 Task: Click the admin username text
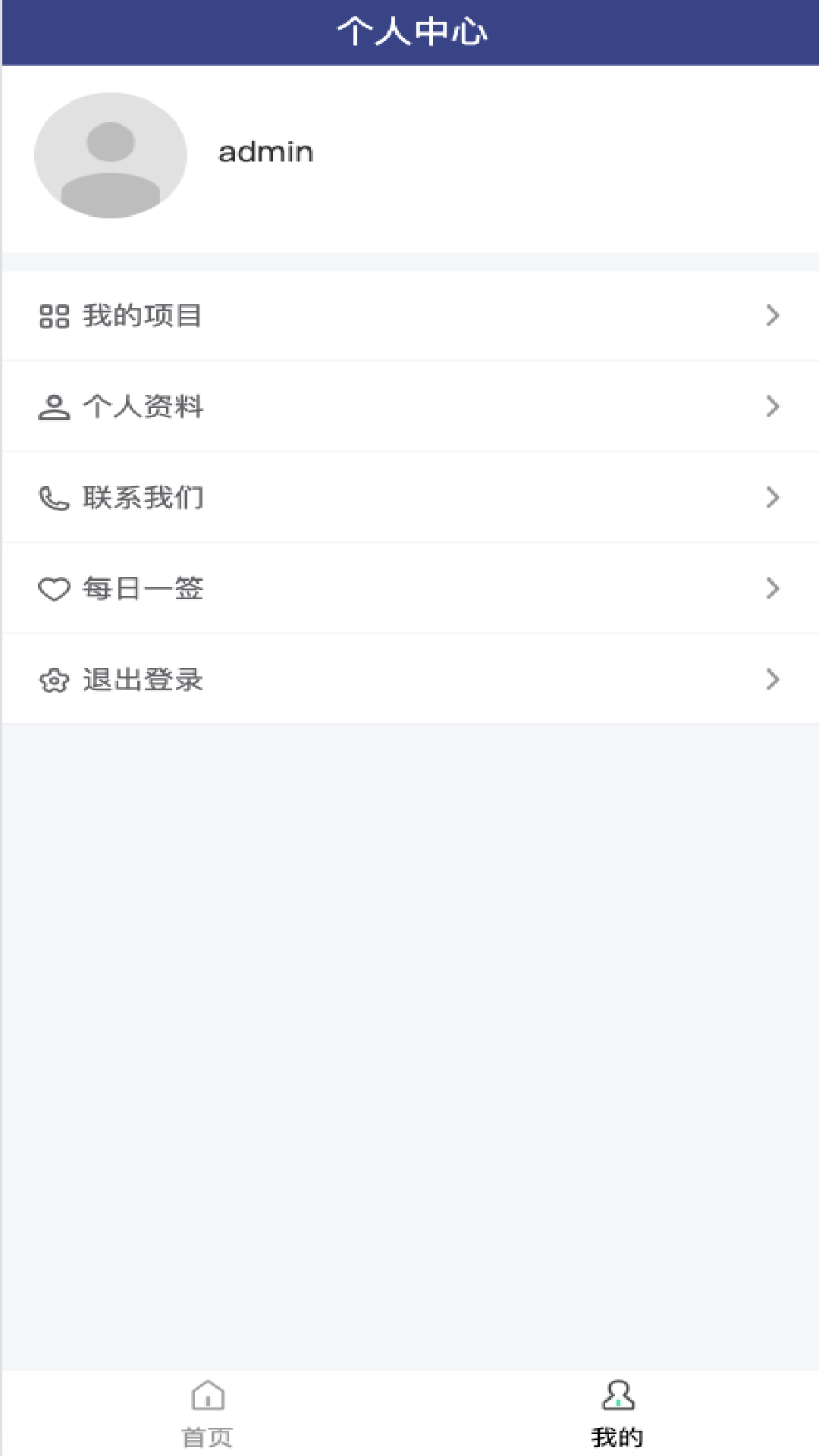coord(265,151)
